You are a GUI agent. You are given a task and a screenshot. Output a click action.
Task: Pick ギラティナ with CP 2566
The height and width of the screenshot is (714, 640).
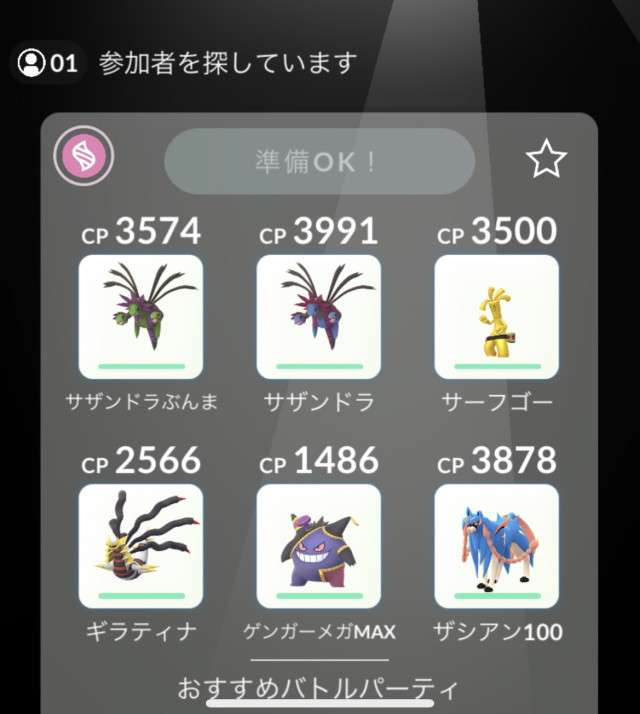click(x=140, y=546)
